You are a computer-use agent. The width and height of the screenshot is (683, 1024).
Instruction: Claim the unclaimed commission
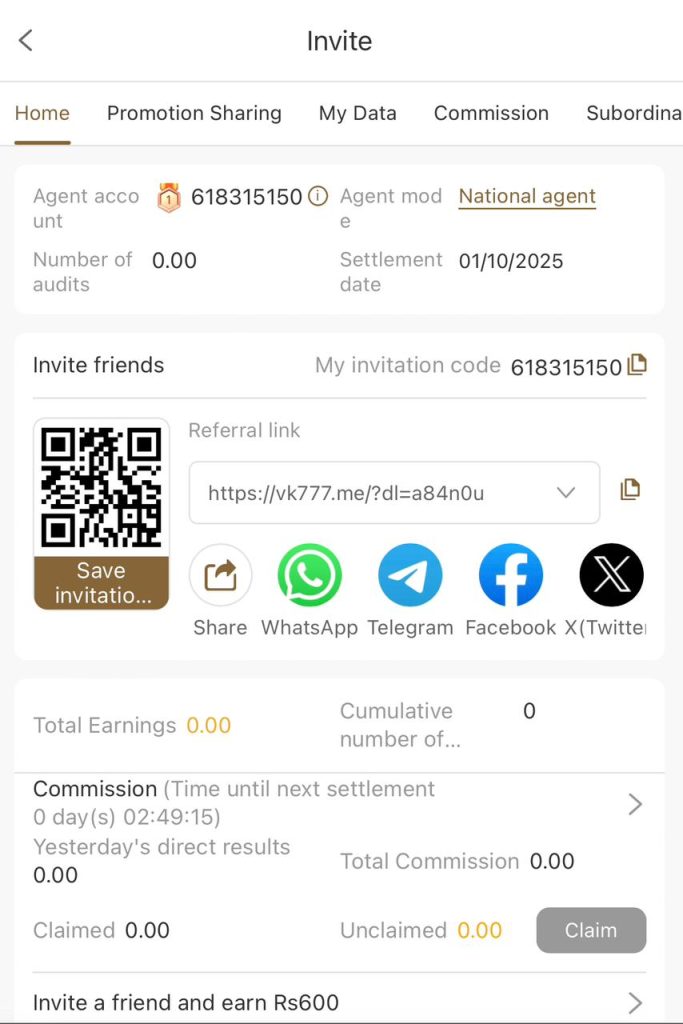[x=591, y=930]
